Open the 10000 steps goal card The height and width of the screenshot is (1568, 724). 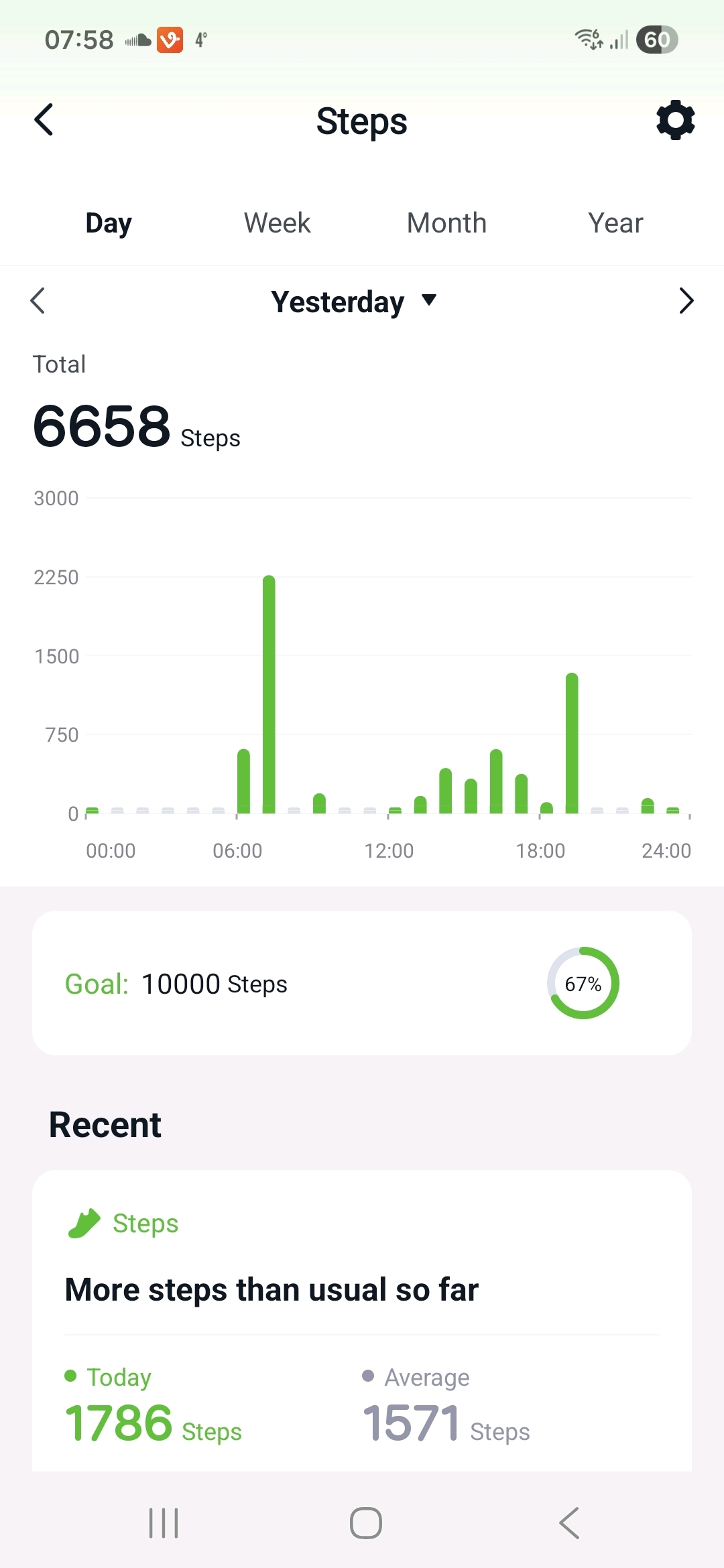click(362, 983)
